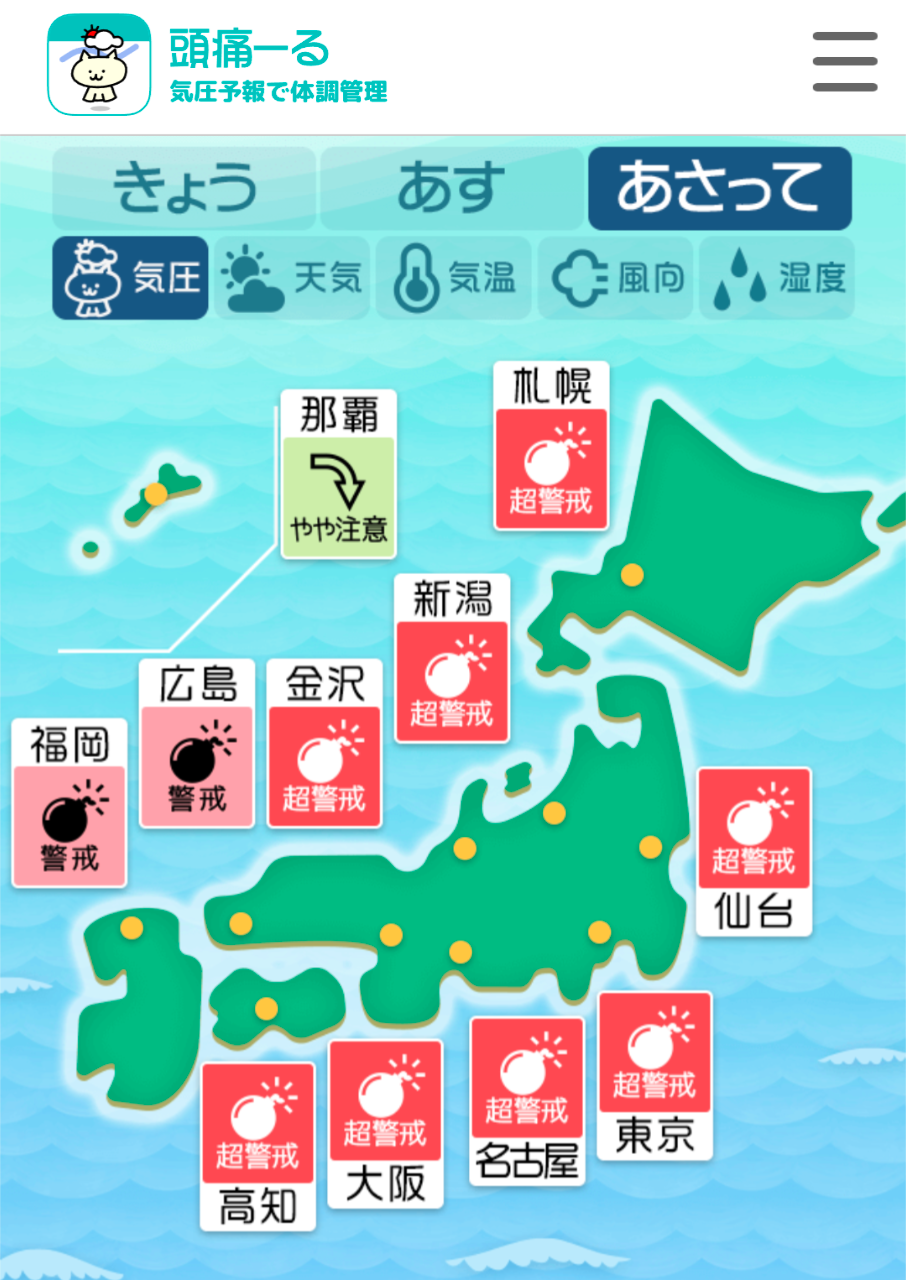The height and width of the screenshot is (1280, 906).
Task: Switch to the あす (tomorrow) tab
Action: pyautogui.click(x=451, y=189)
